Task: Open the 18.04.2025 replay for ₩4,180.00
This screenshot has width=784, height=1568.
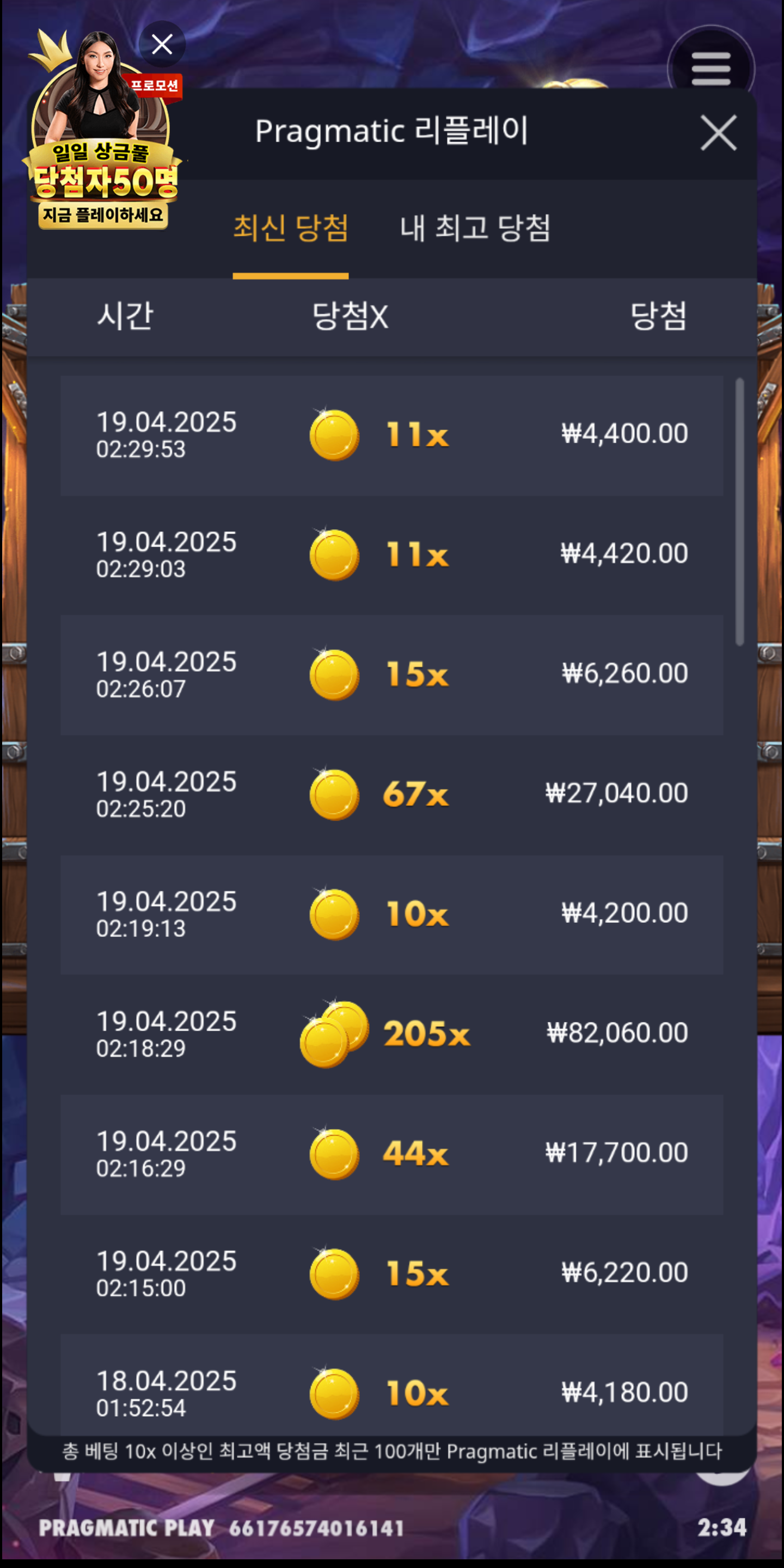Action: (391, 1393)
